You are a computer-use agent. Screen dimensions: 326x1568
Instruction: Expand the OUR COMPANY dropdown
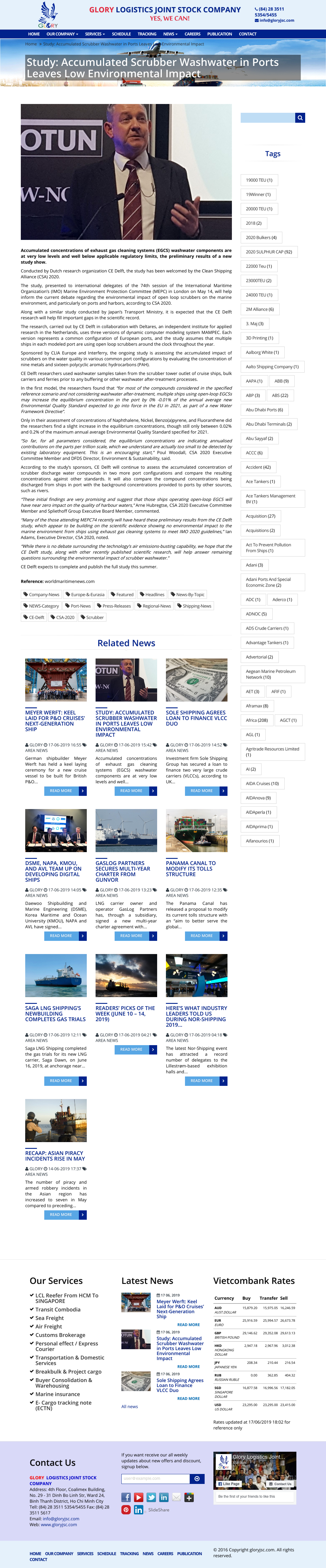(x=62, y=34)
